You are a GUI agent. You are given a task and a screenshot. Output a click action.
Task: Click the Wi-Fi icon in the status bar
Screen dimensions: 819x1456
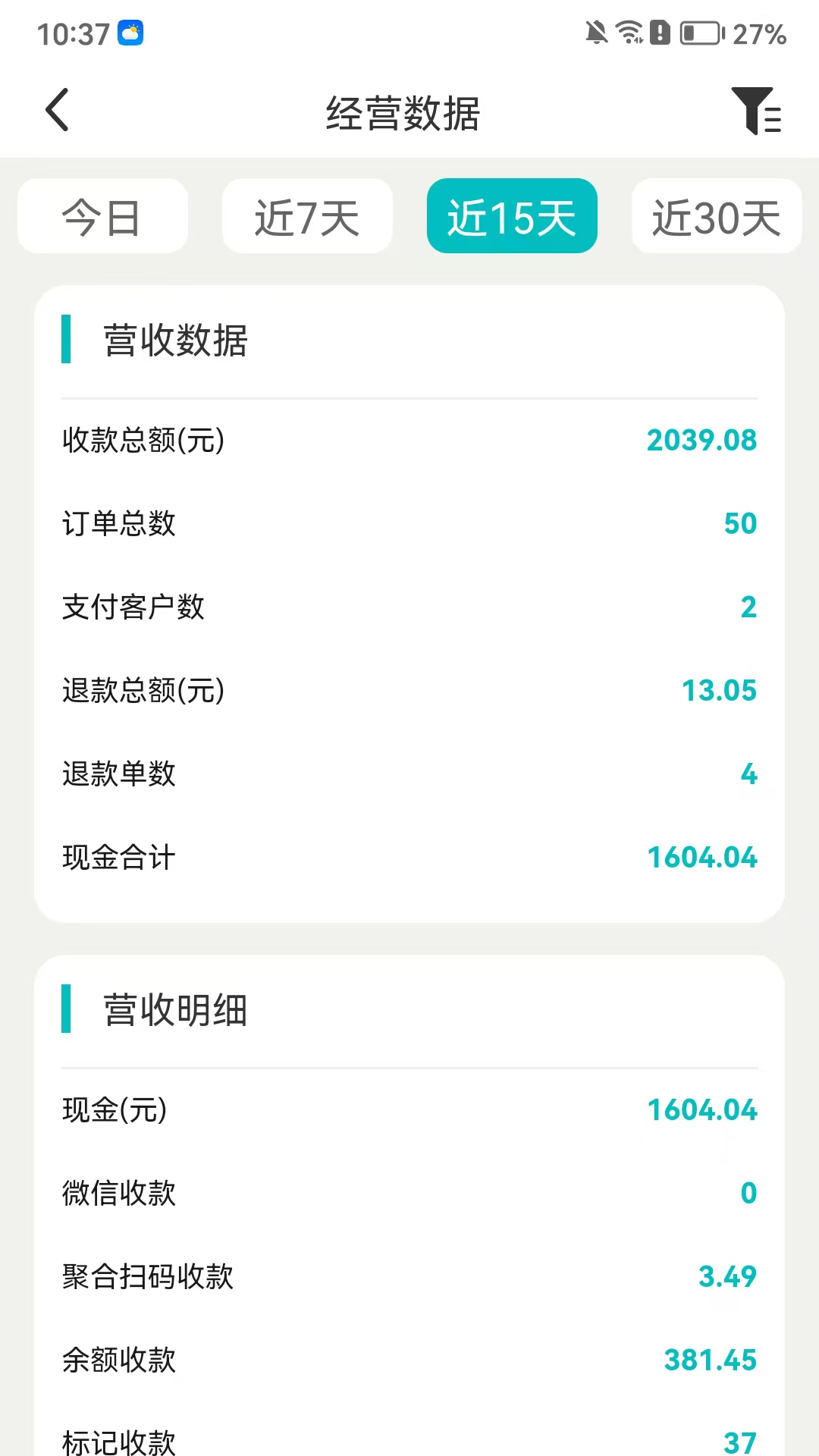(629, 32)
